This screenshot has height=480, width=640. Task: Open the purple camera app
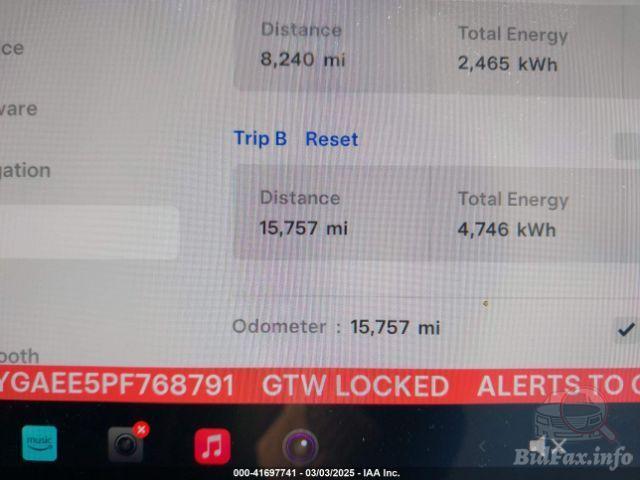point(299,446)
